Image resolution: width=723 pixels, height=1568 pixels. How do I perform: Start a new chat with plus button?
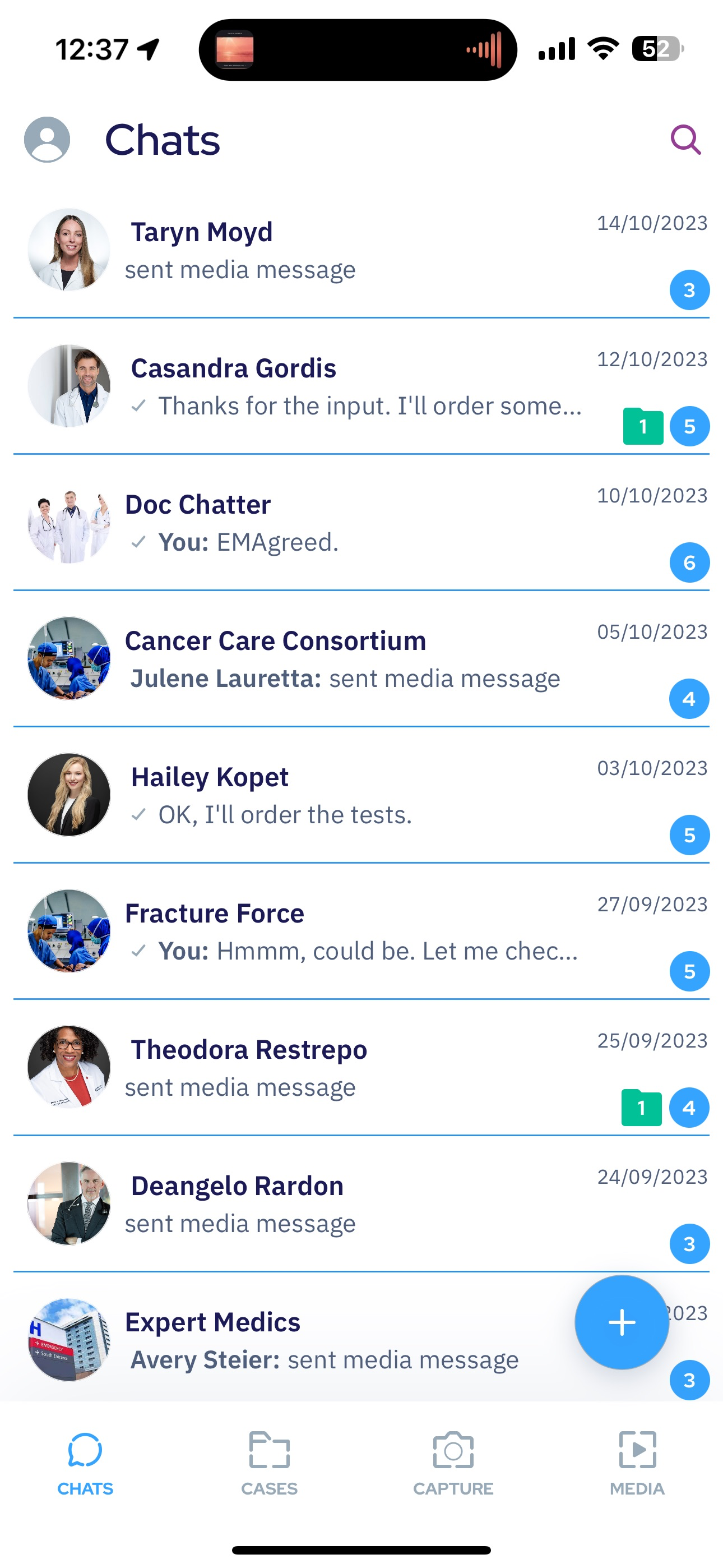(x=622, y=1322)
